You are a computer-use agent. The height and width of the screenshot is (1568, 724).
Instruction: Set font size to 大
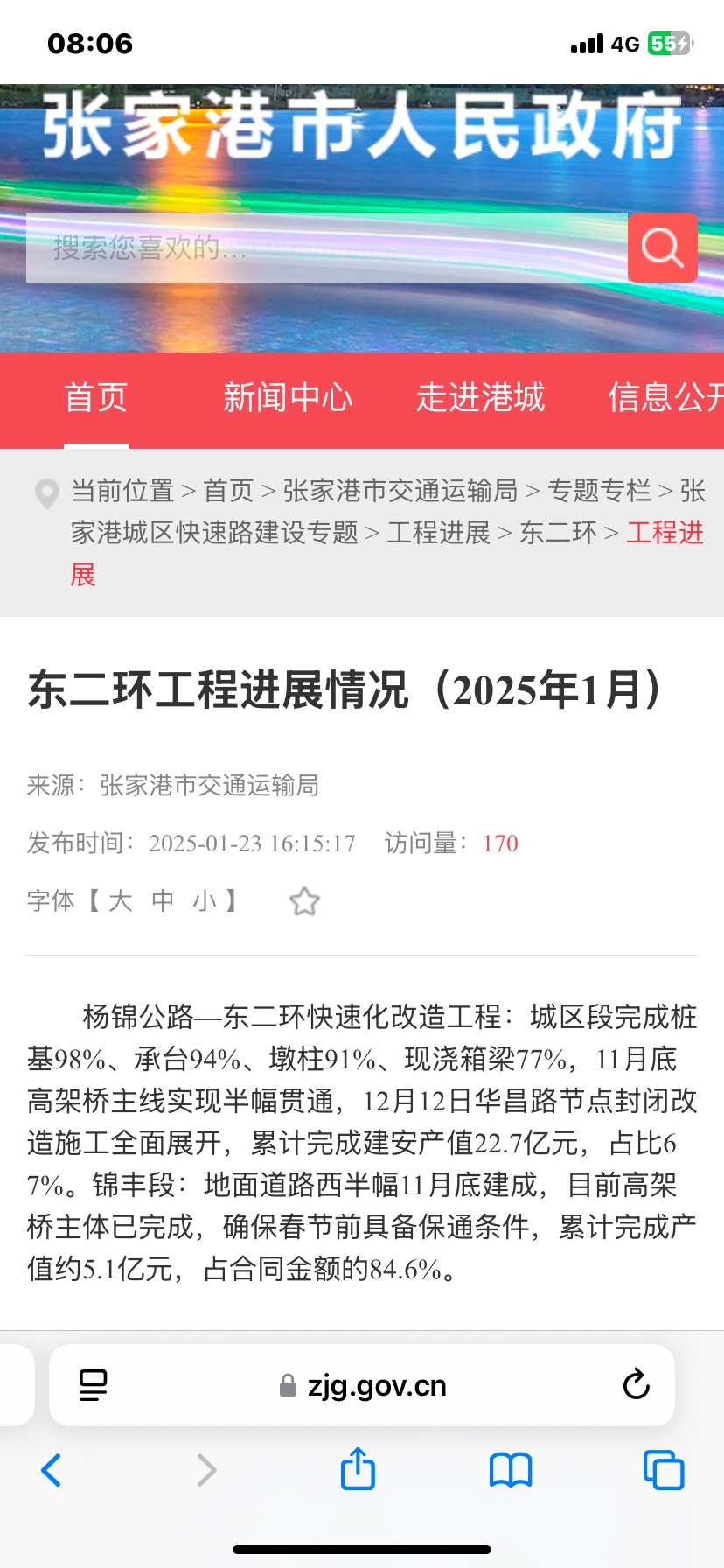(x=121, y=900)
